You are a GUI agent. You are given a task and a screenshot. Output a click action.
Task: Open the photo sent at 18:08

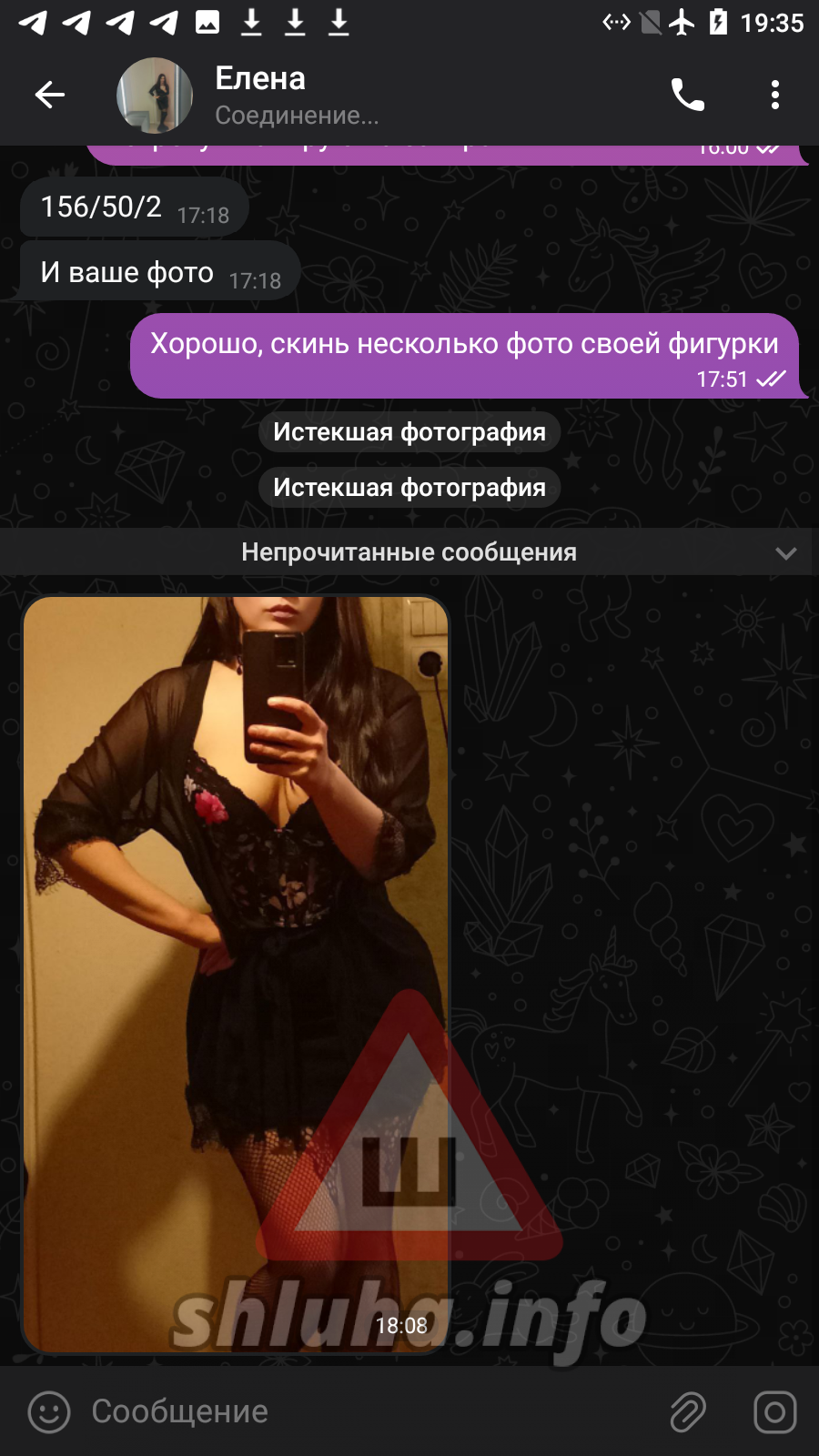coord(236,974)
